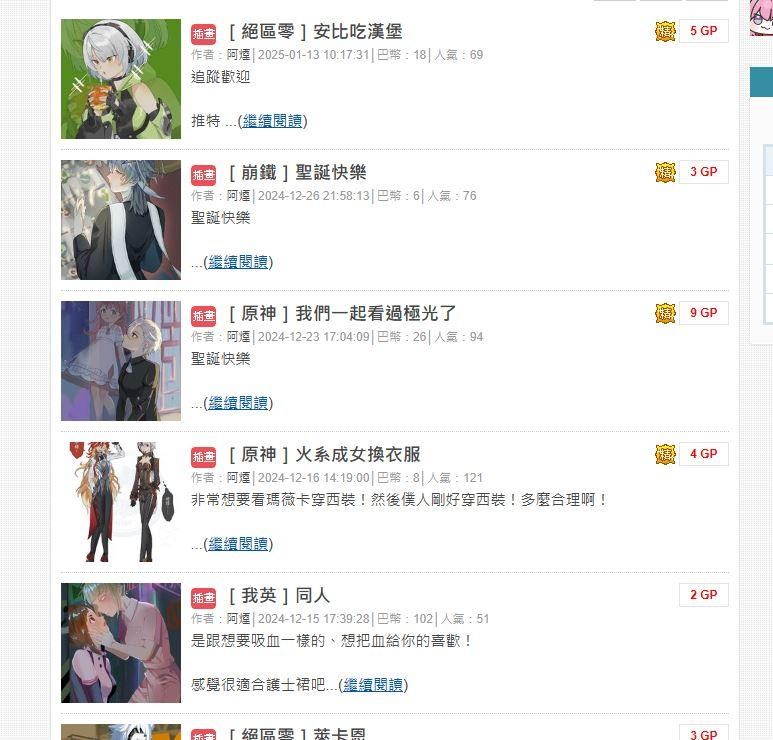The width and height of the screenshot is (773, 740).
Task: Open the 安比吃漢堡 thumbnail image
Action: point(121,79)
